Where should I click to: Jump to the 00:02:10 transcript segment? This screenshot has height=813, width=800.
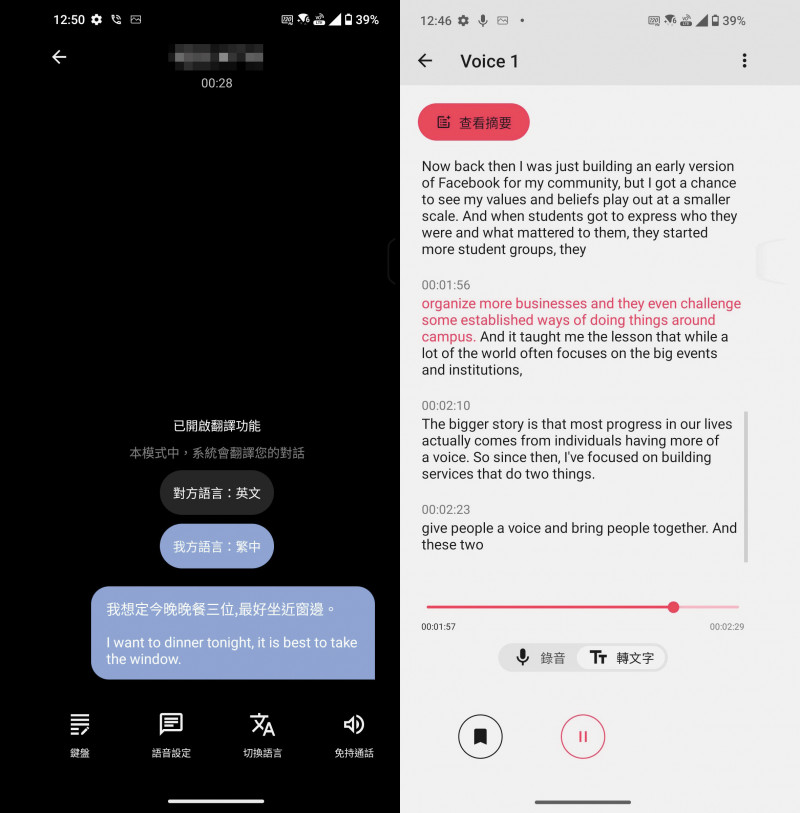pos(445,406)
